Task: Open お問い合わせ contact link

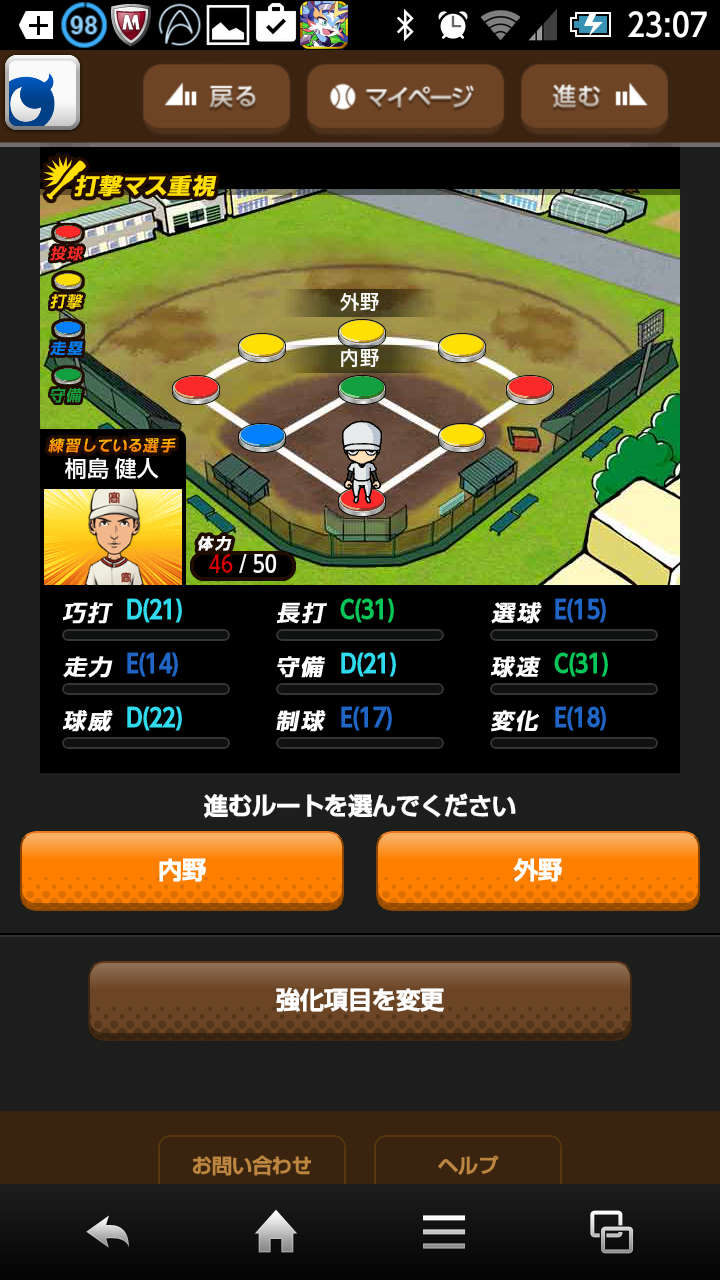Action: [252, 1164]
